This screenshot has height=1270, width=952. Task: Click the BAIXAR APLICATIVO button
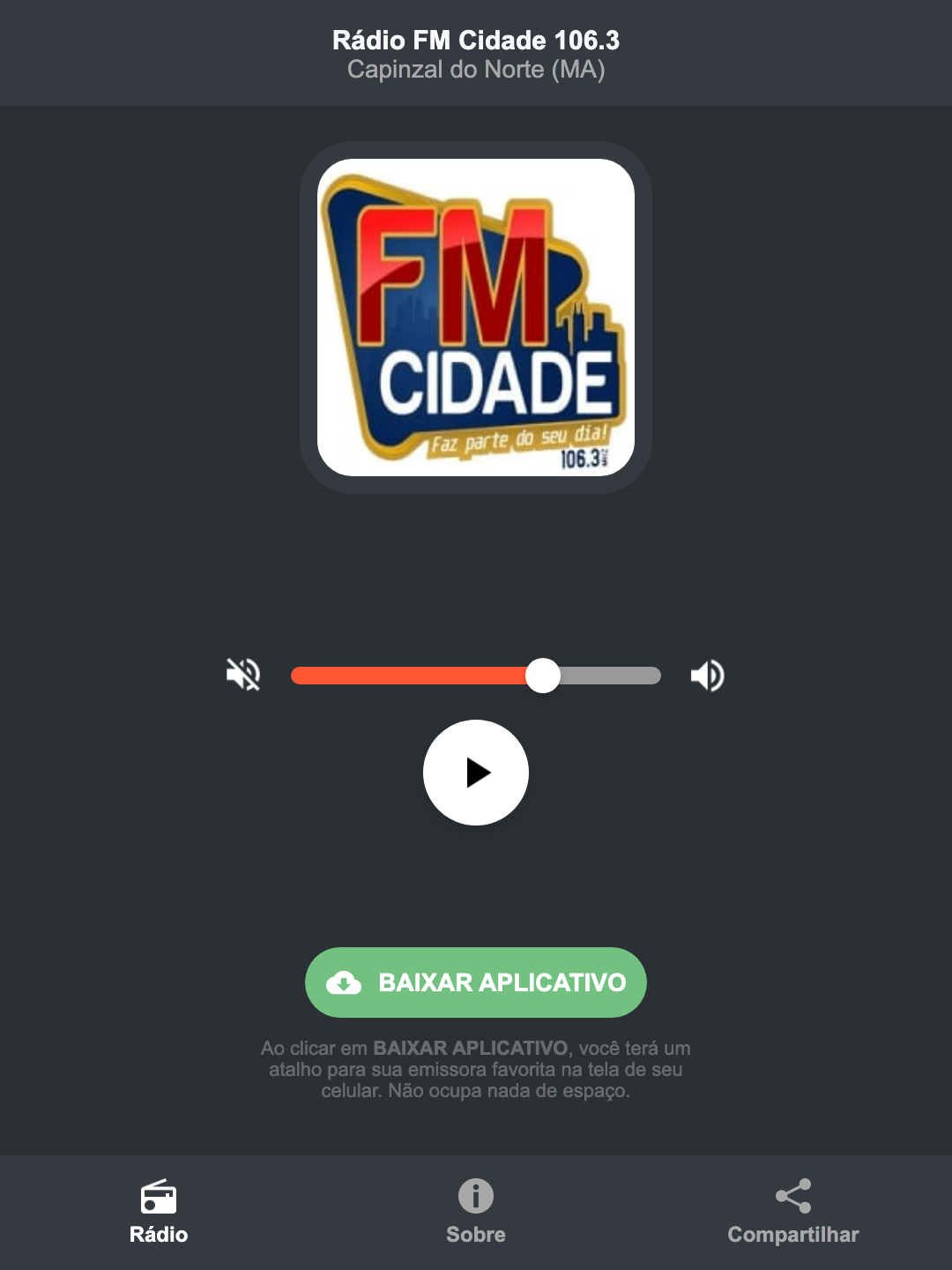[x=476, y=982]
